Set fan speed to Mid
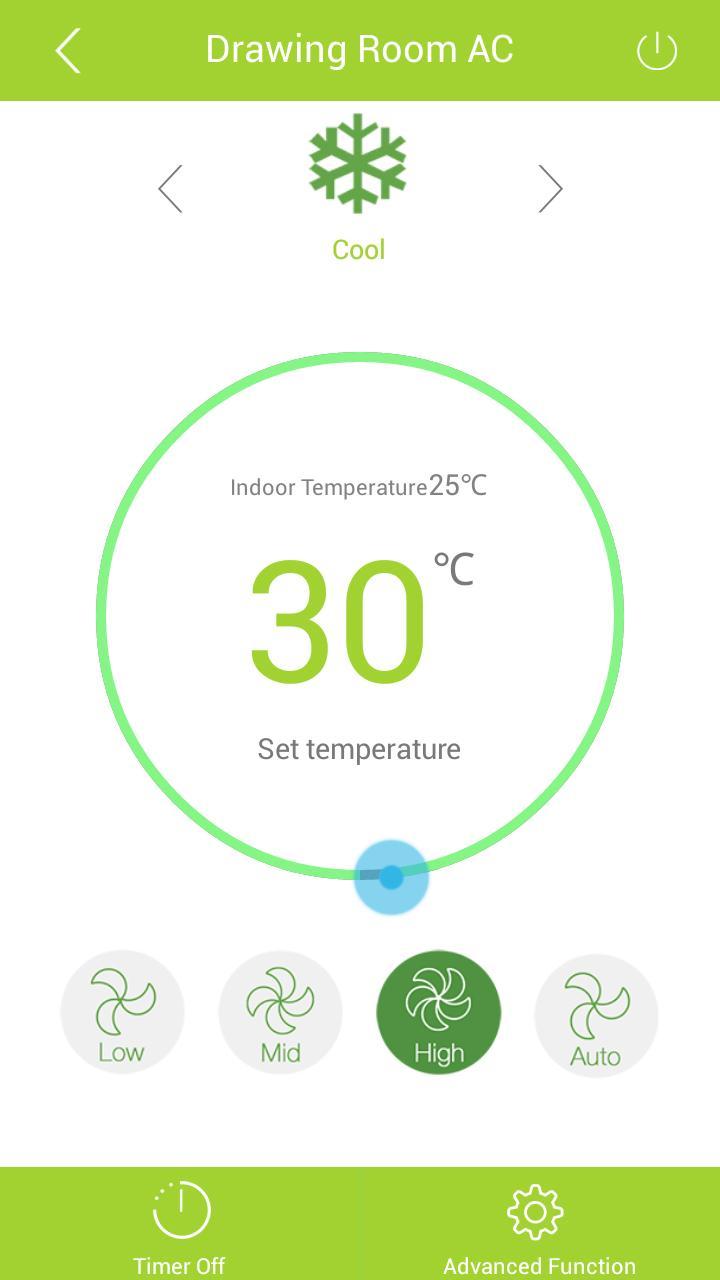Viewport: 720px width, 1280px height. (x=280, y=1012)
